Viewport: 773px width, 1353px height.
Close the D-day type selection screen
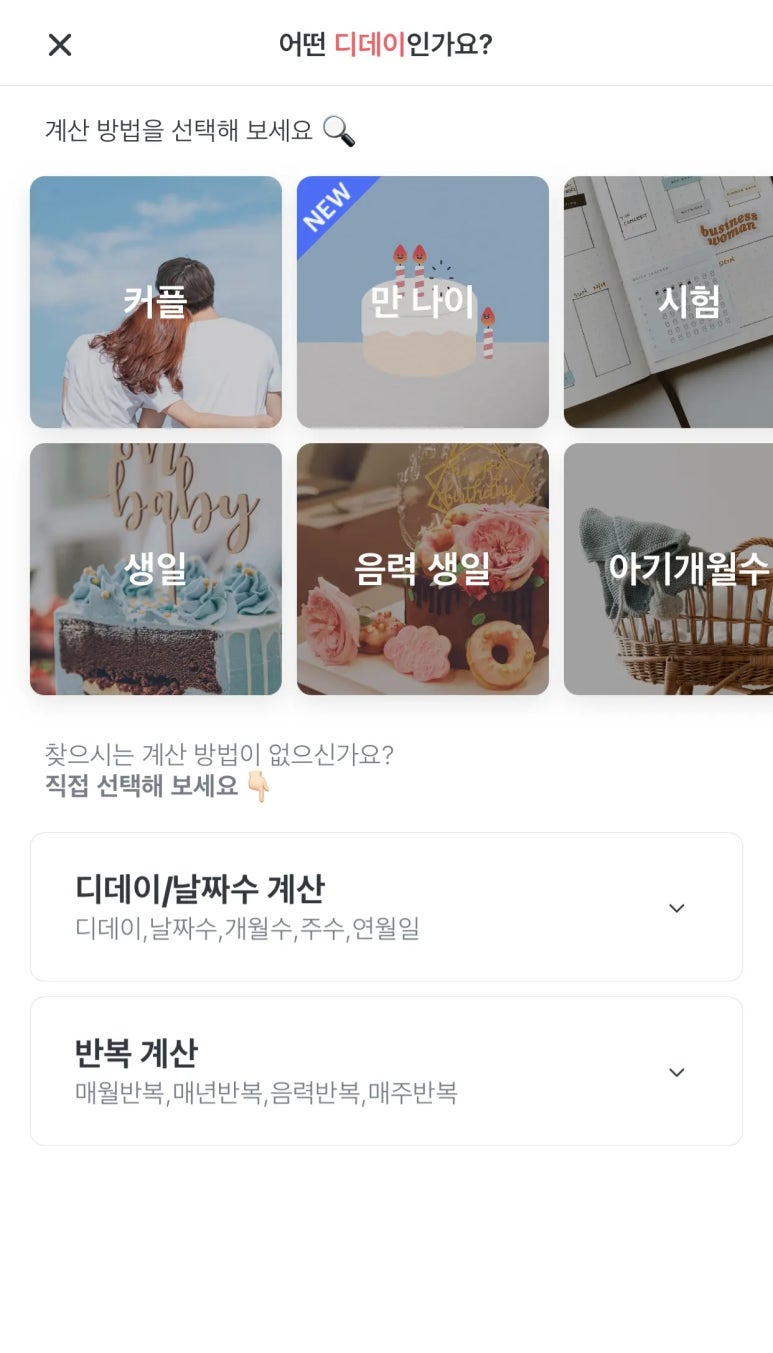[x=60, y=45]
